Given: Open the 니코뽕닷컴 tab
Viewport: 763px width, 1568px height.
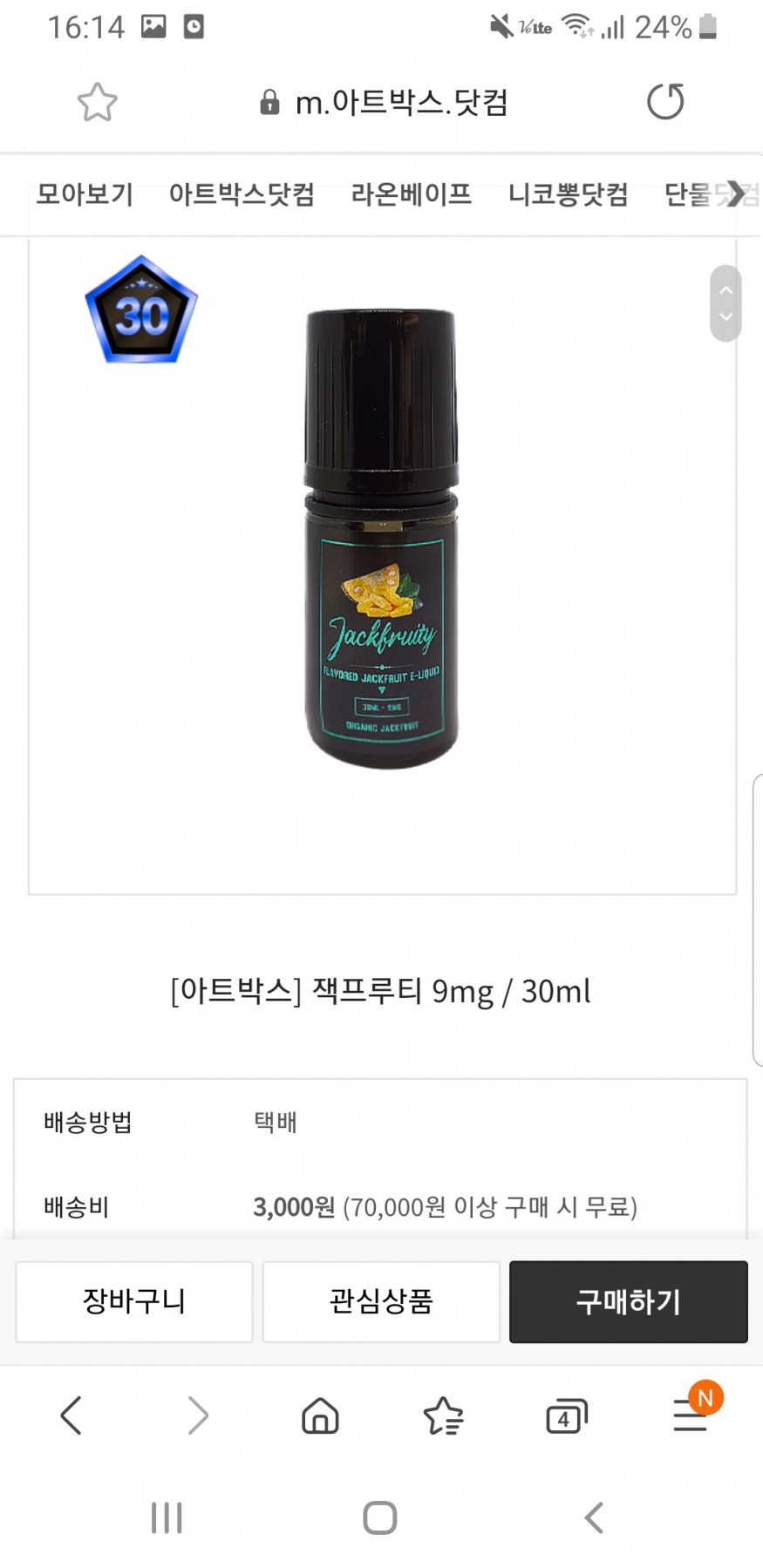Looking at the screenshot, I should (x=568, y=194).
